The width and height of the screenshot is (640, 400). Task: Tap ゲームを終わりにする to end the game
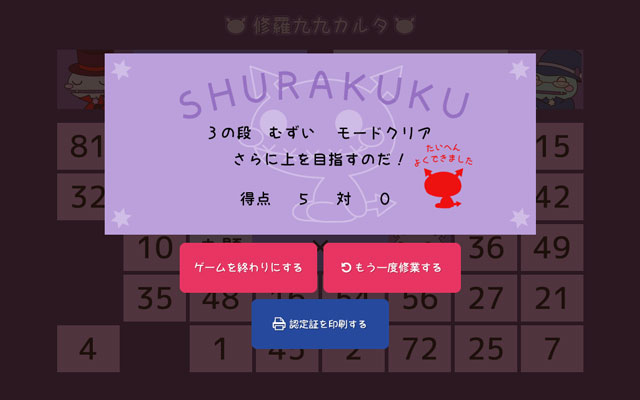pyautogui.click(x=248, y=268)
